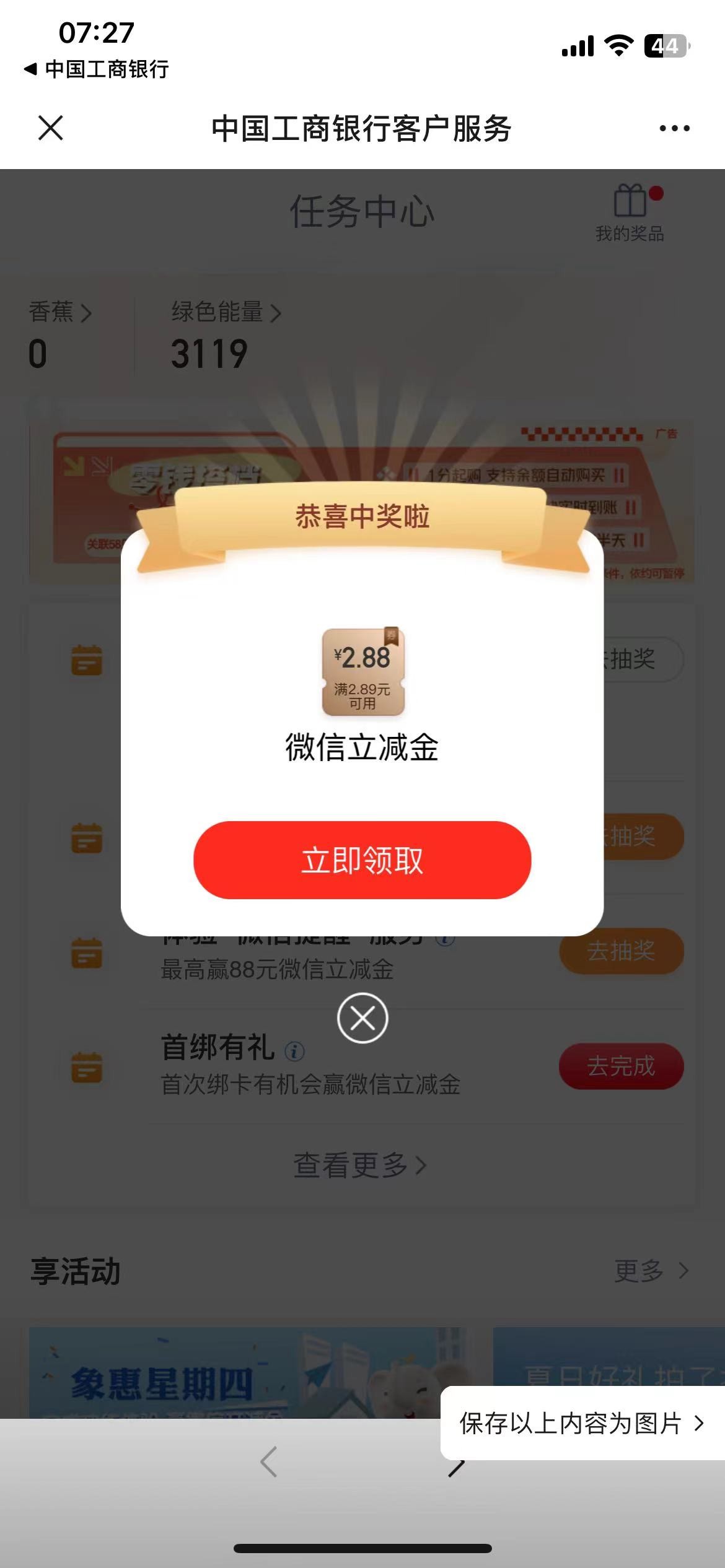The image size is (725, 1568).
Task: Go back with the browser back arrow
Action: coord(269,1462)
